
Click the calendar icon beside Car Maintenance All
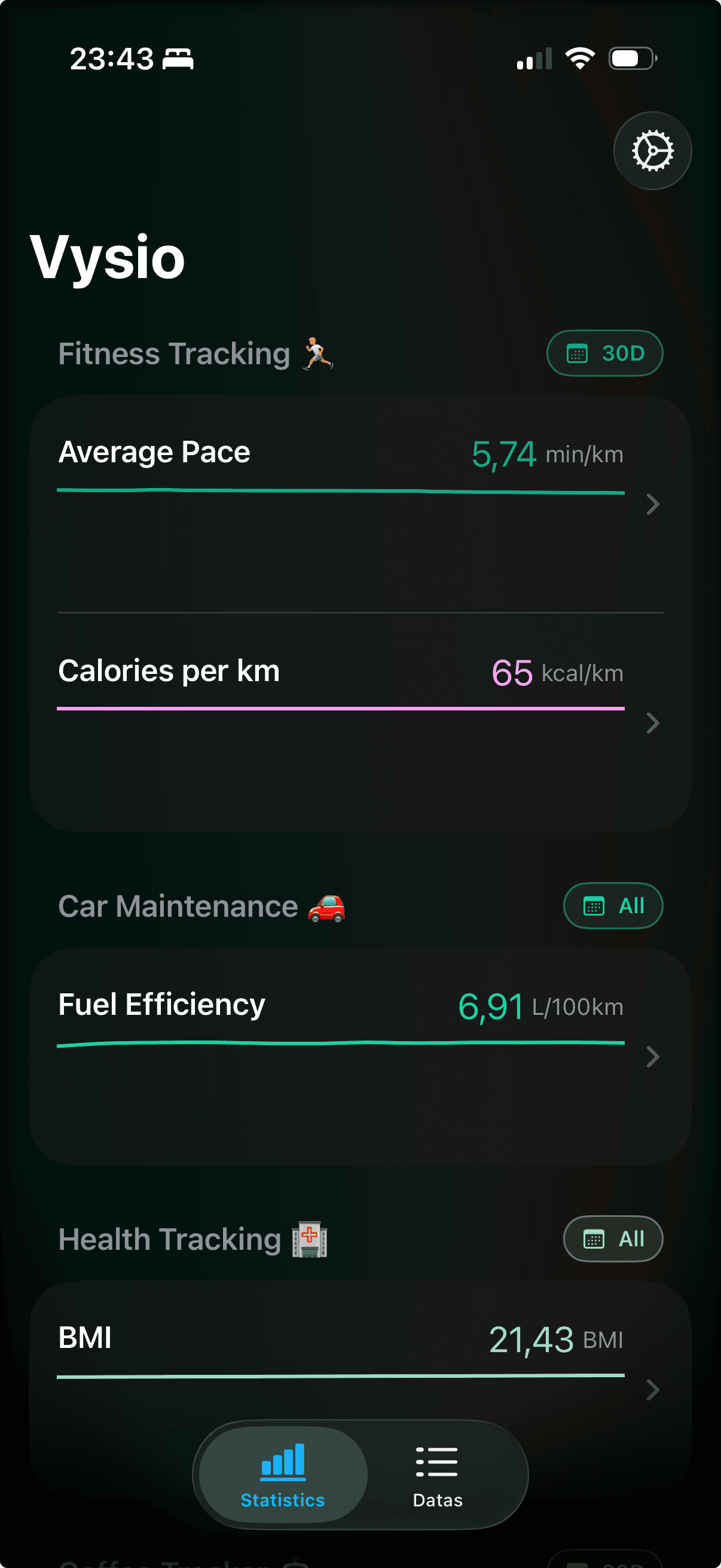(593, 906)
